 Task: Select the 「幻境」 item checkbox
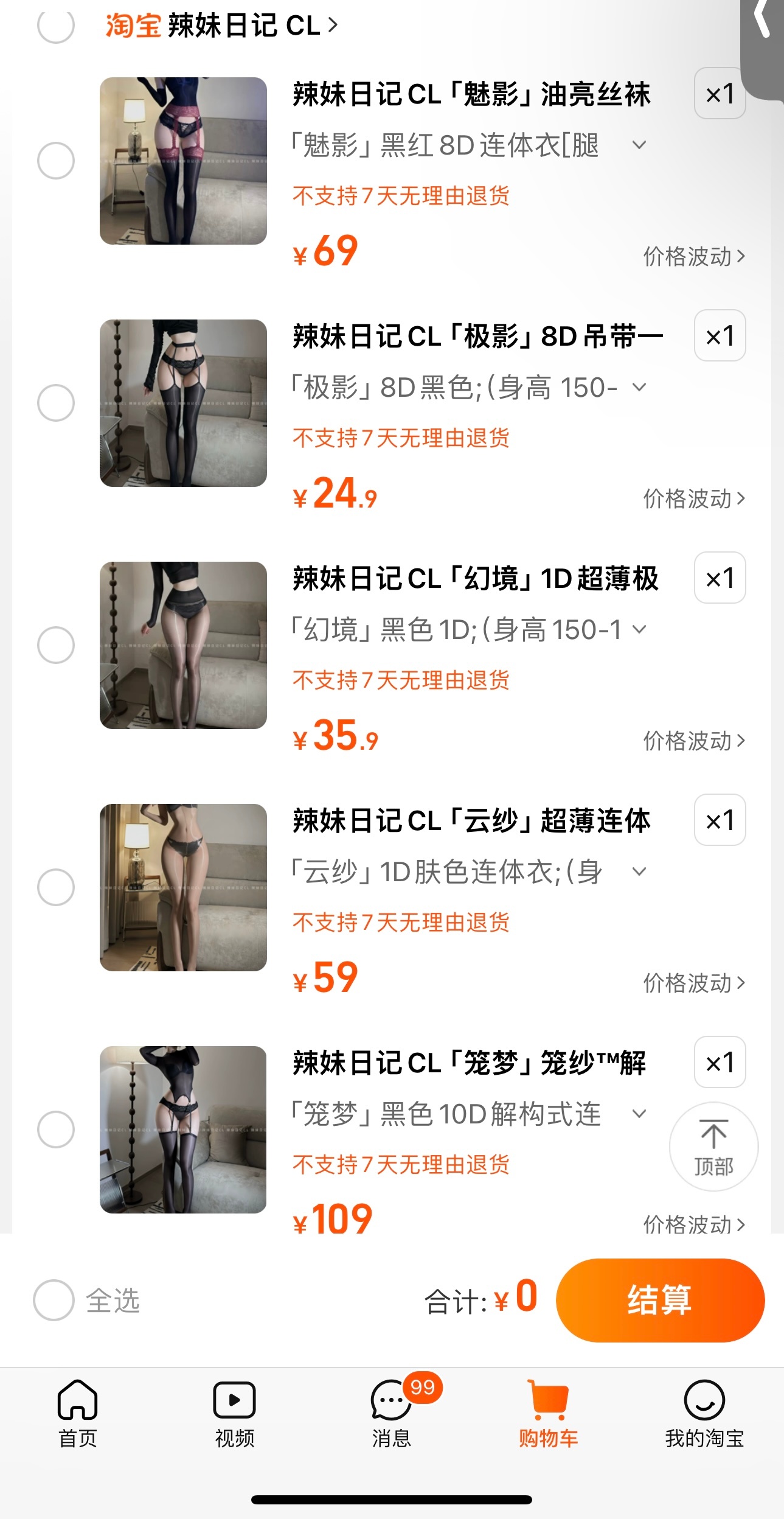56,645
